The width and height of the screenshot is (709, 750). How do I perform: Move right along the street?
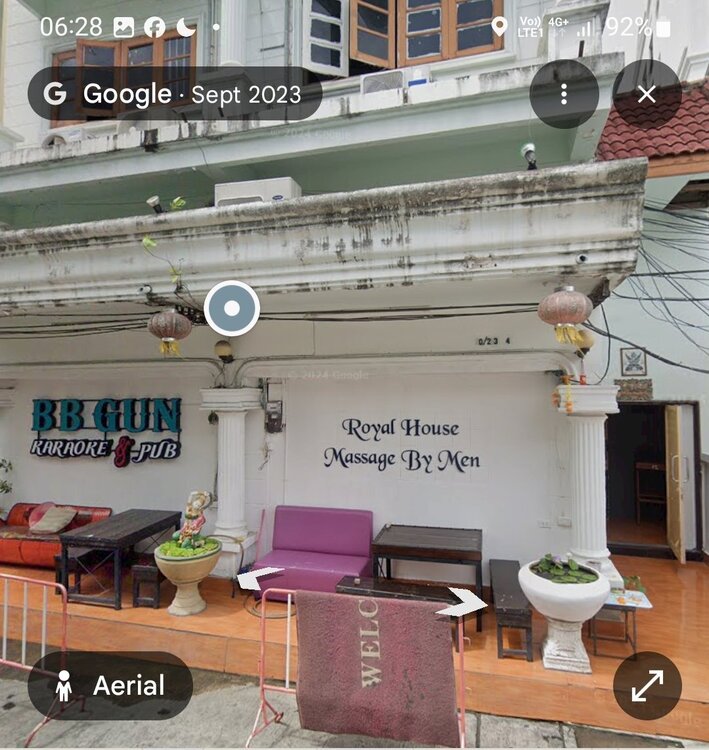(463, 603)
